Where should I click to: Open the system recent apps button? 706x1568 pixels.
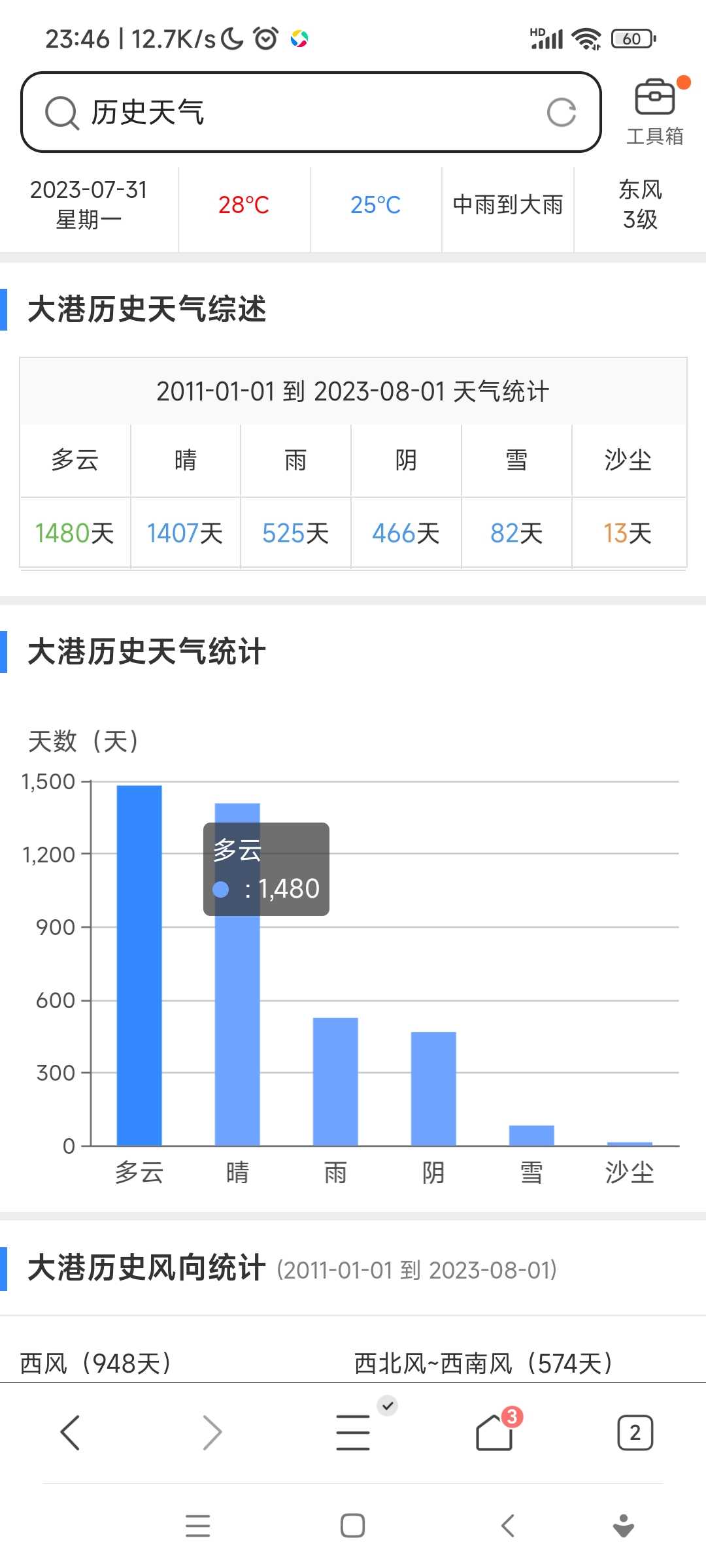(x=198, y=1526)
